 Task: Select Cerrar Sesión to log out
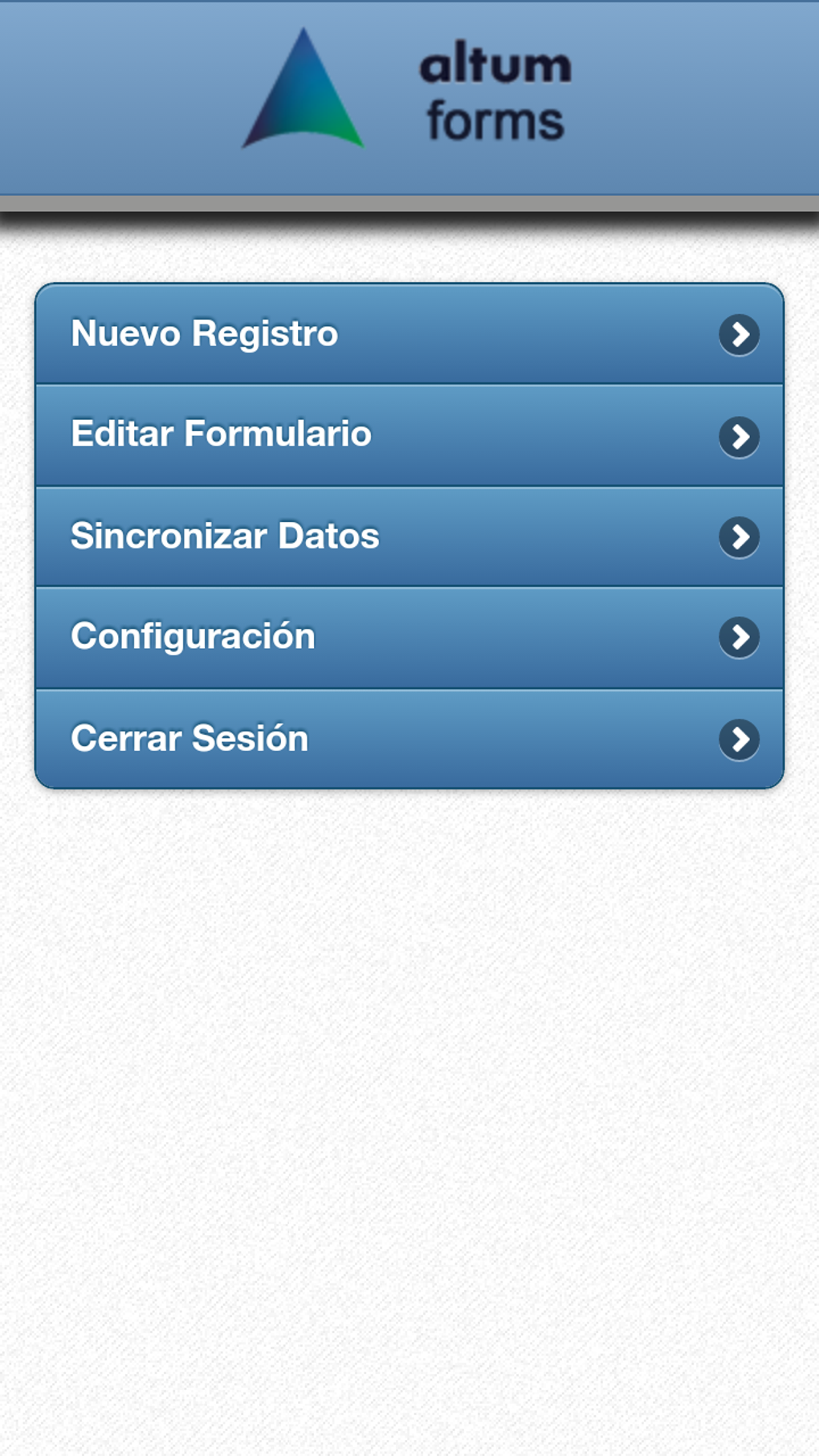321,737
